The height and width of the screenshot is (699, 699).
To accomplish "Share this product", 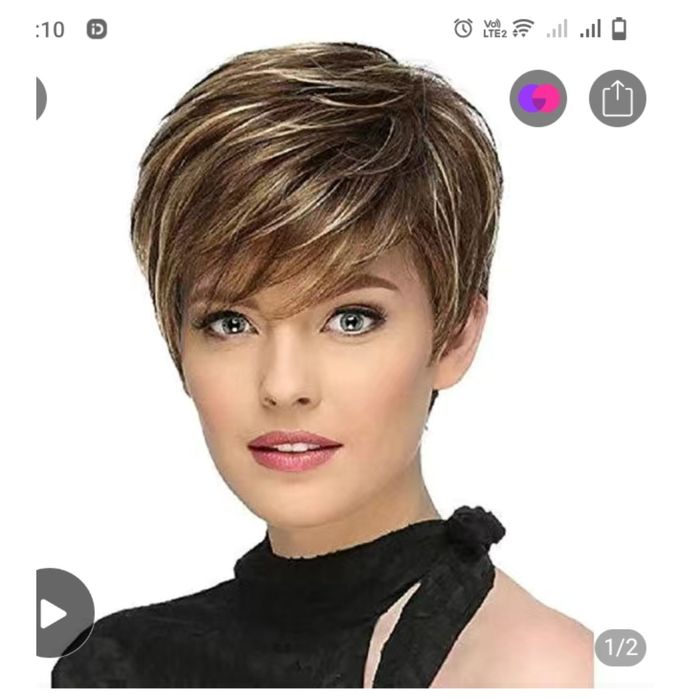I will pos(617,98).
